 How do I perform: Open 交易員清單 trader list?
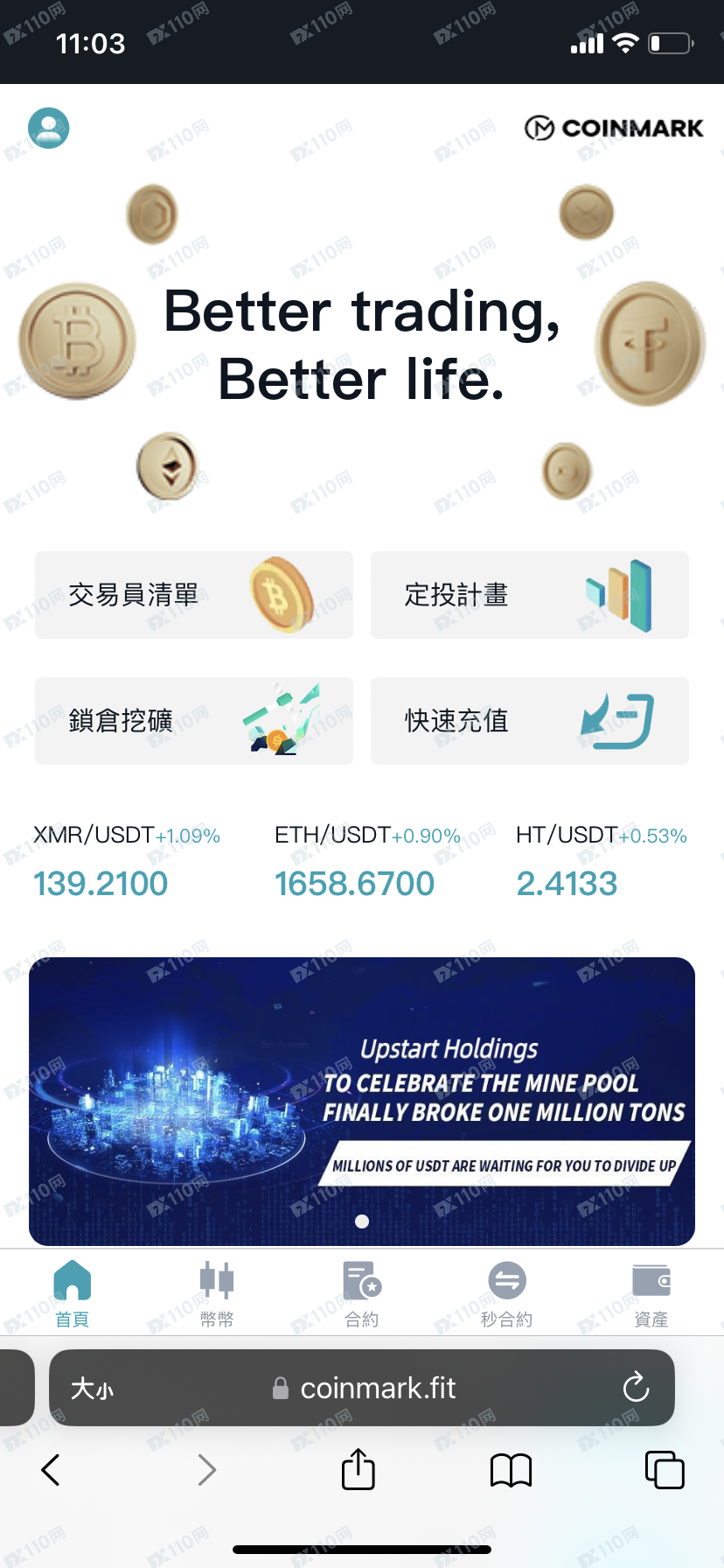193,595
